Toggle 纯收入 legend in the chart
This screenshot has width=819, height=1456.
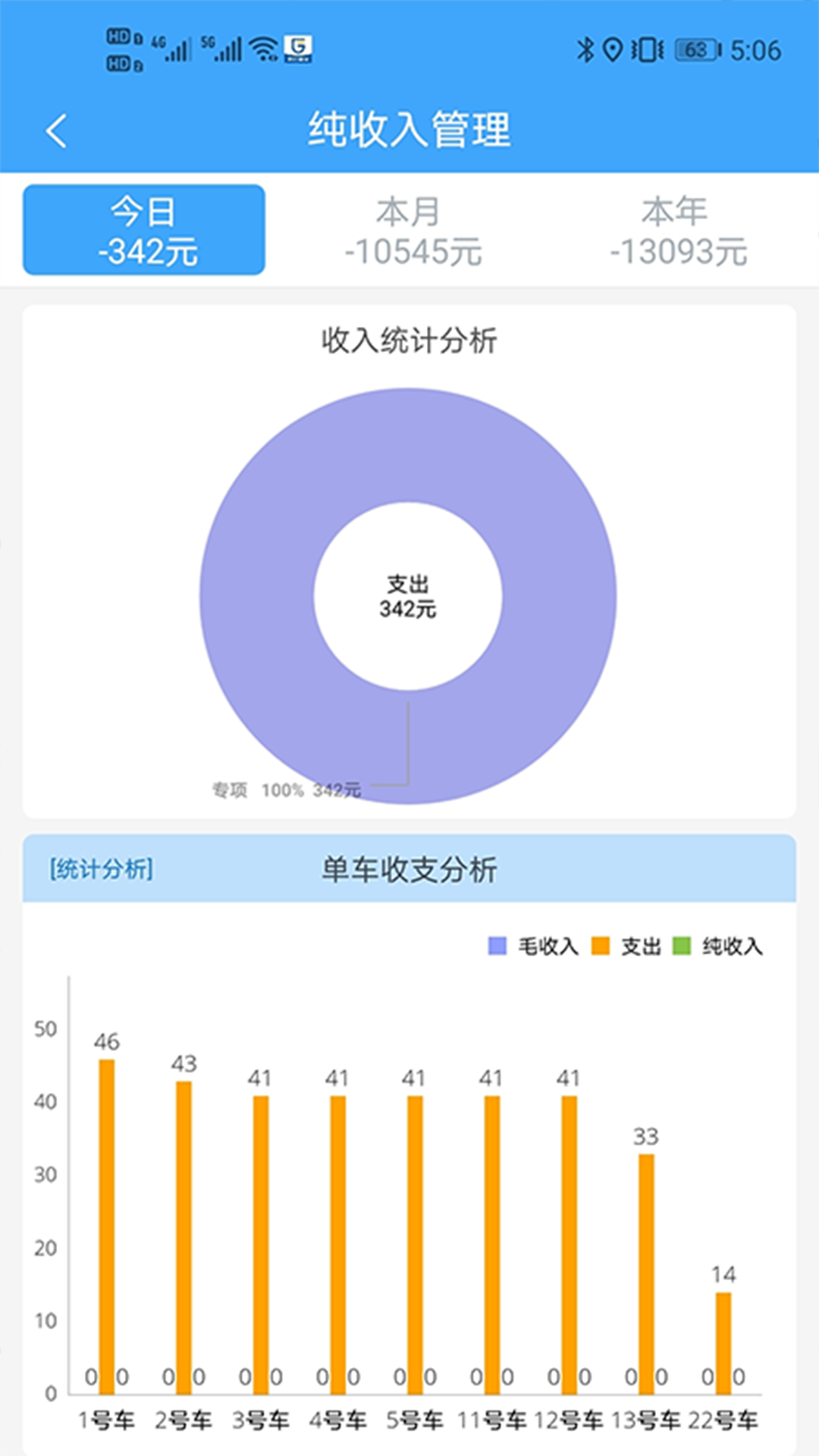click(717, 946)
